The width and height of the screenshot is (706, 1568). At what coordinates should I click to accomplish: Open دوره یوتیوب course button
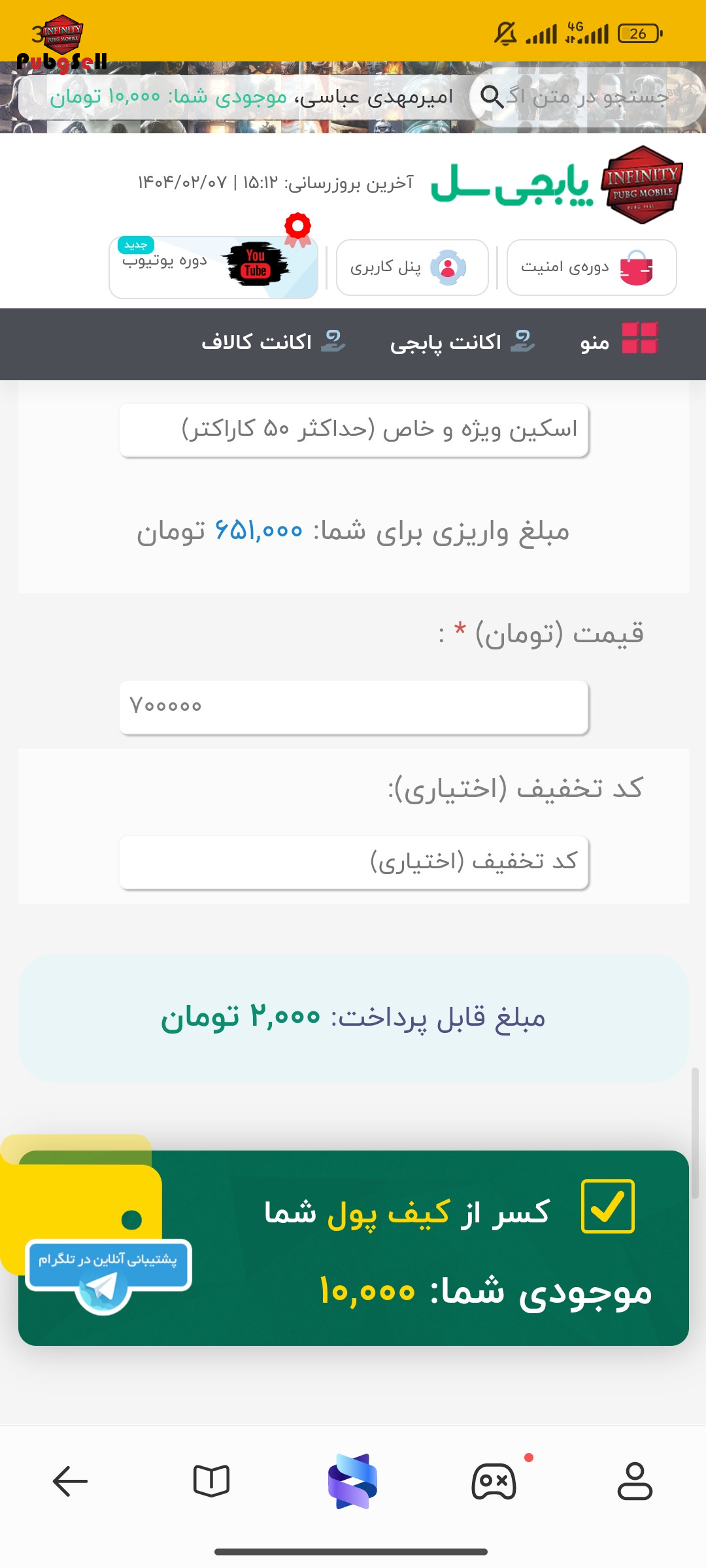pos(213,267)
